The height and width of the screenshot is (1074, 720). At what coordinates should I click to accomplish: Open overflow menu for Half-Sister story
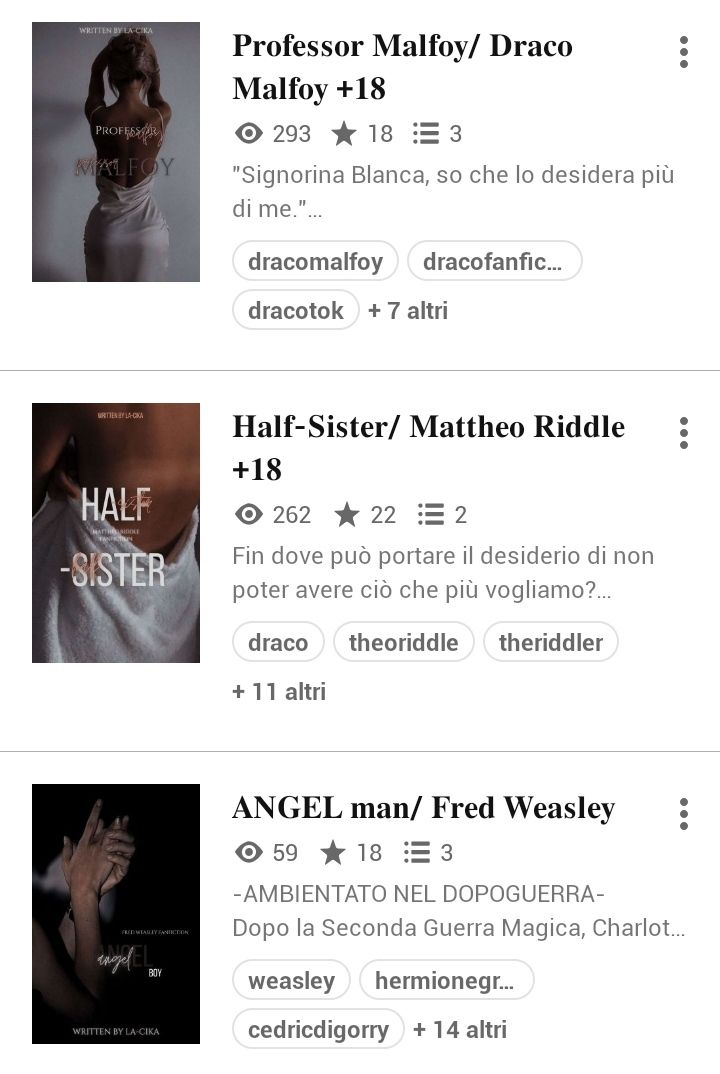[683, 433]
